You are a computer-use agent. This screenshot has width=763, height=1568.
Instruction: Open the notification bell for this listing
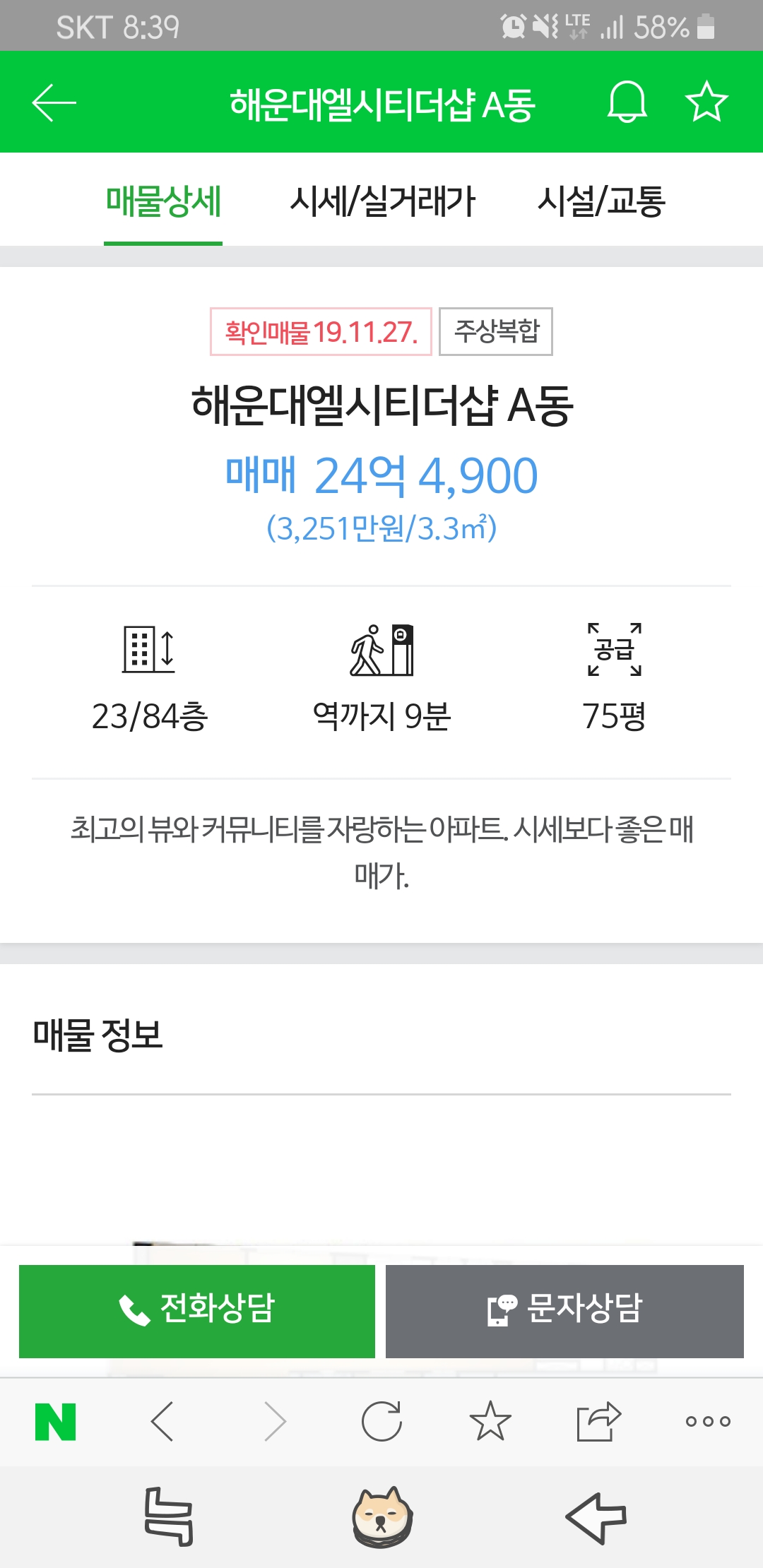tap(627, 103)
